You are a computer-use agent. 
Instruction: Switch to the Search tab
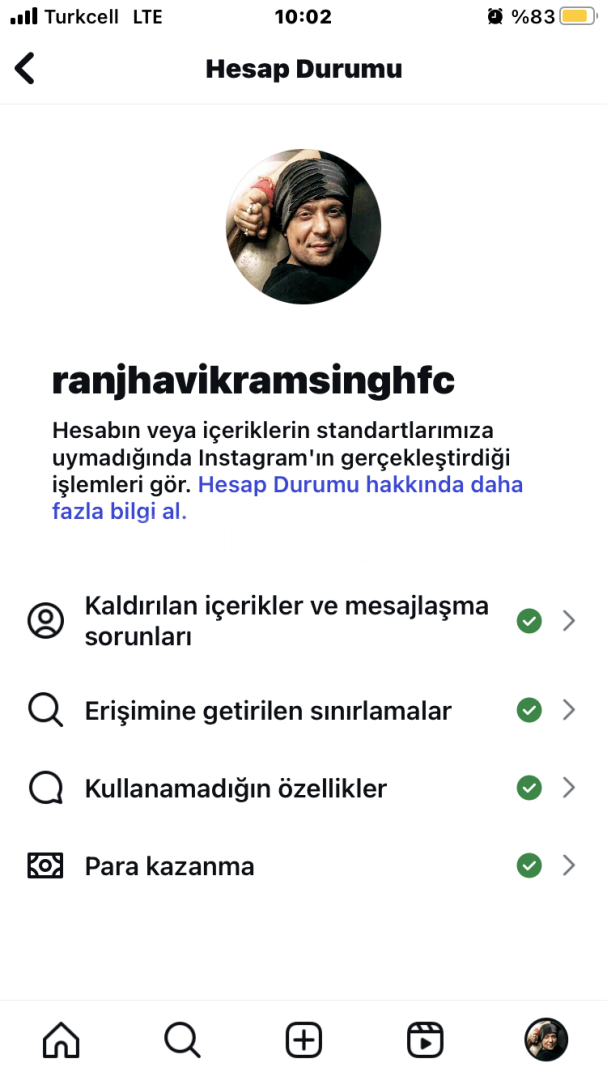182,1040
